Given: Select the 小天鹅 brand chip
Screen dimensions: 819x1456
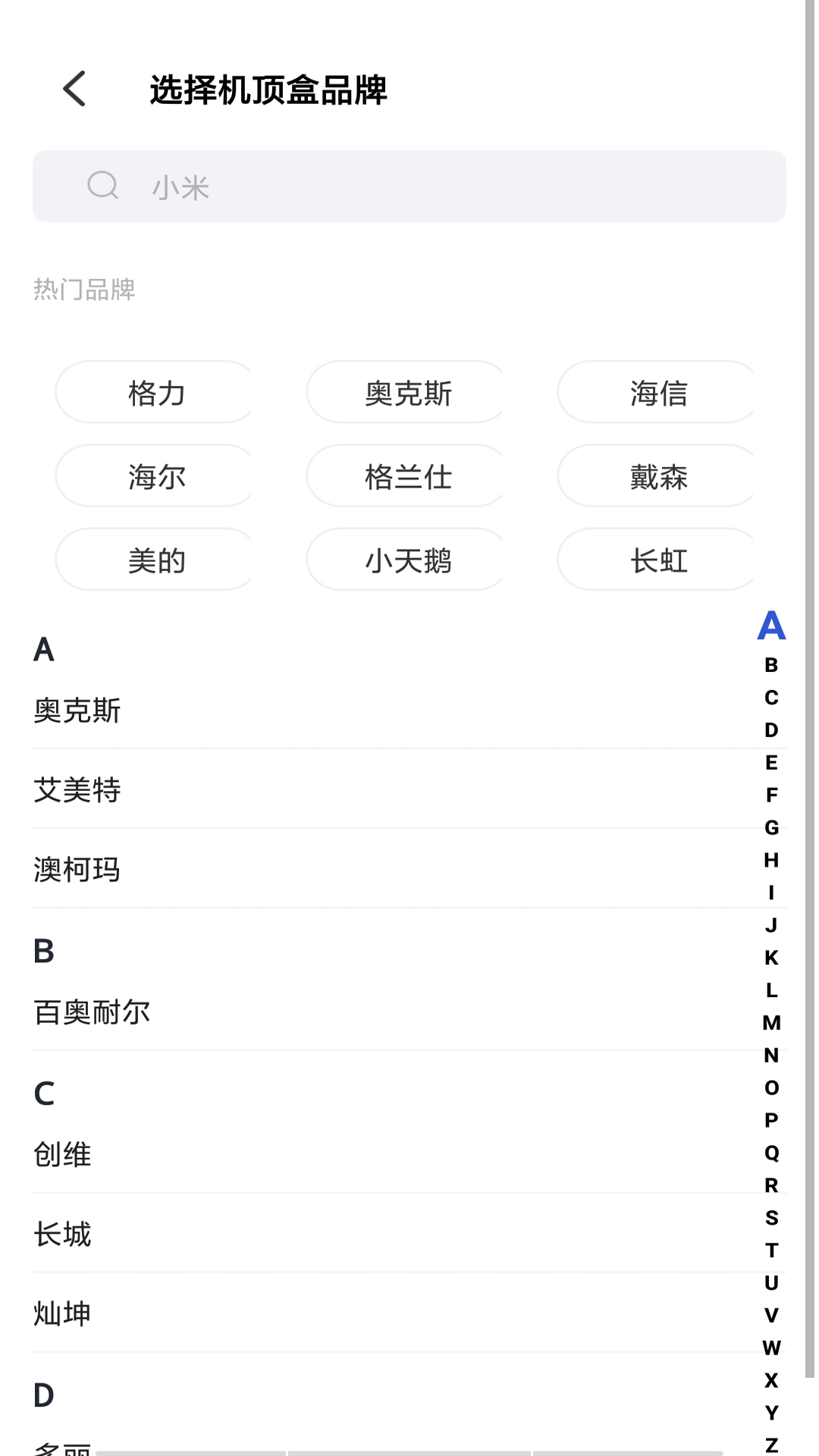Looking at the screenshot, I should [405, 560].
